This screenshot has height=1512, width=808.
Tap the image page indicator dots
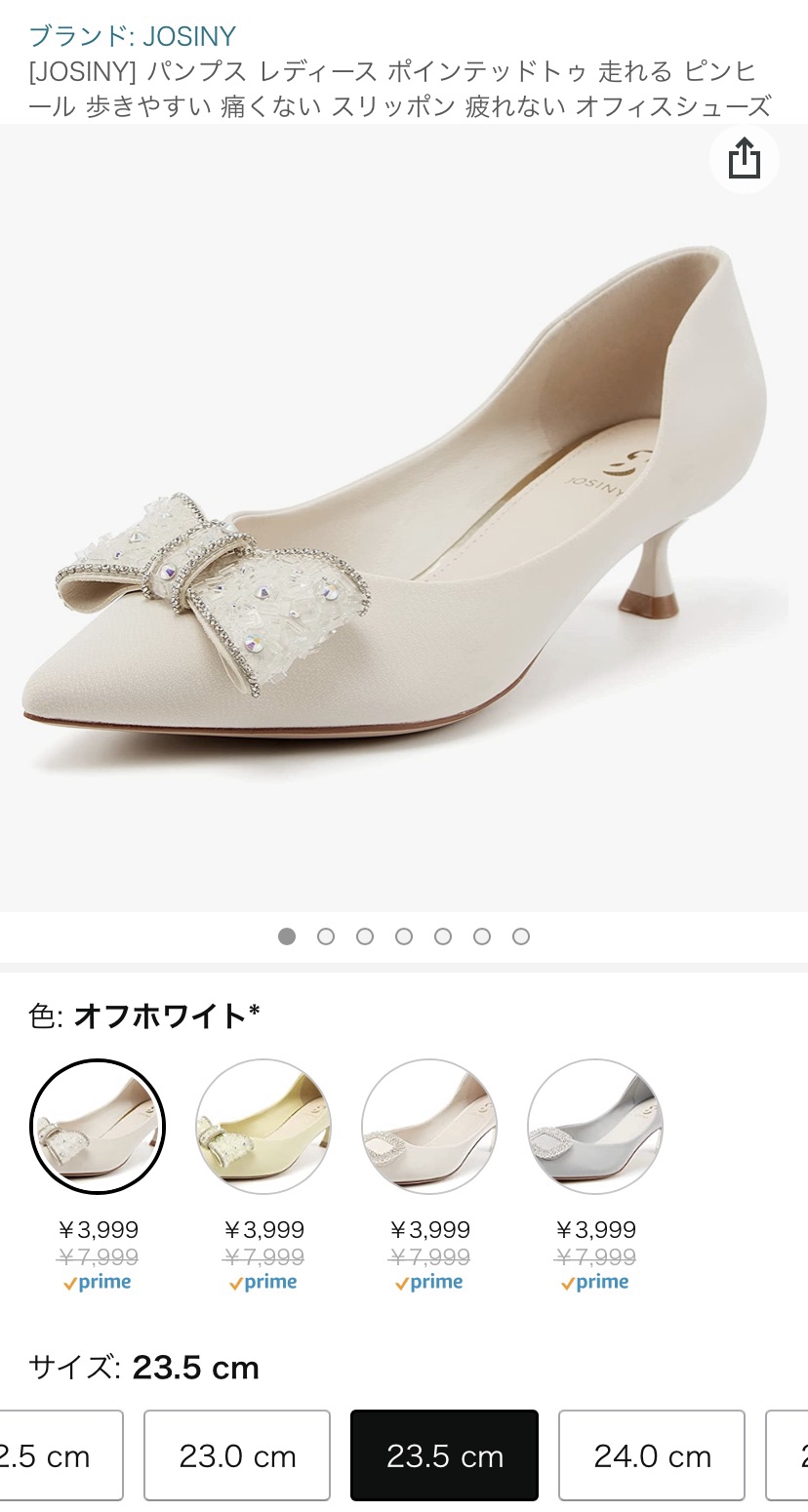404,936
